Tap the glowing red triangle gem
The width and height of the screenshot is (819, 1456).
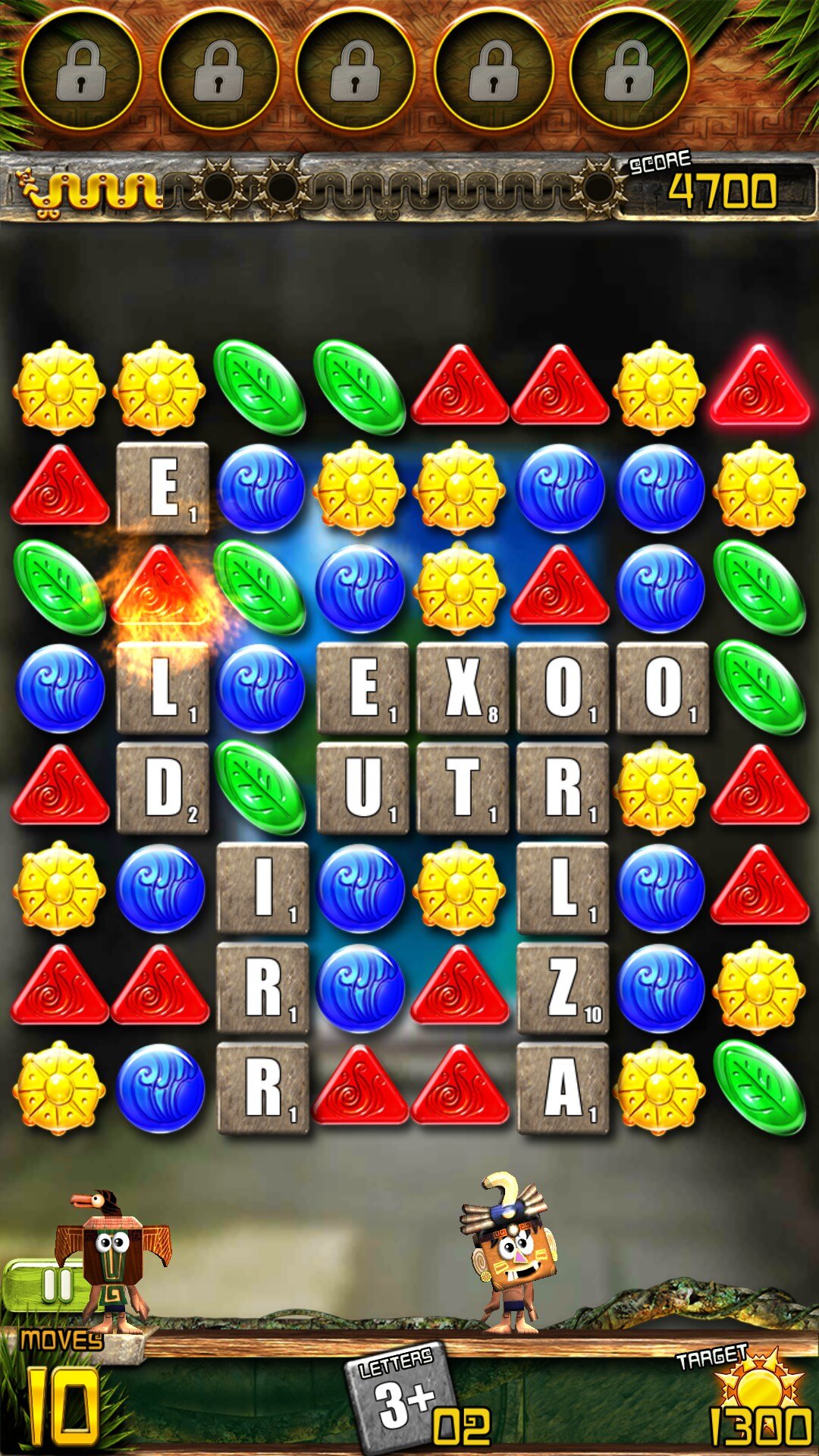pyautogui.click(x=759, y=387)
